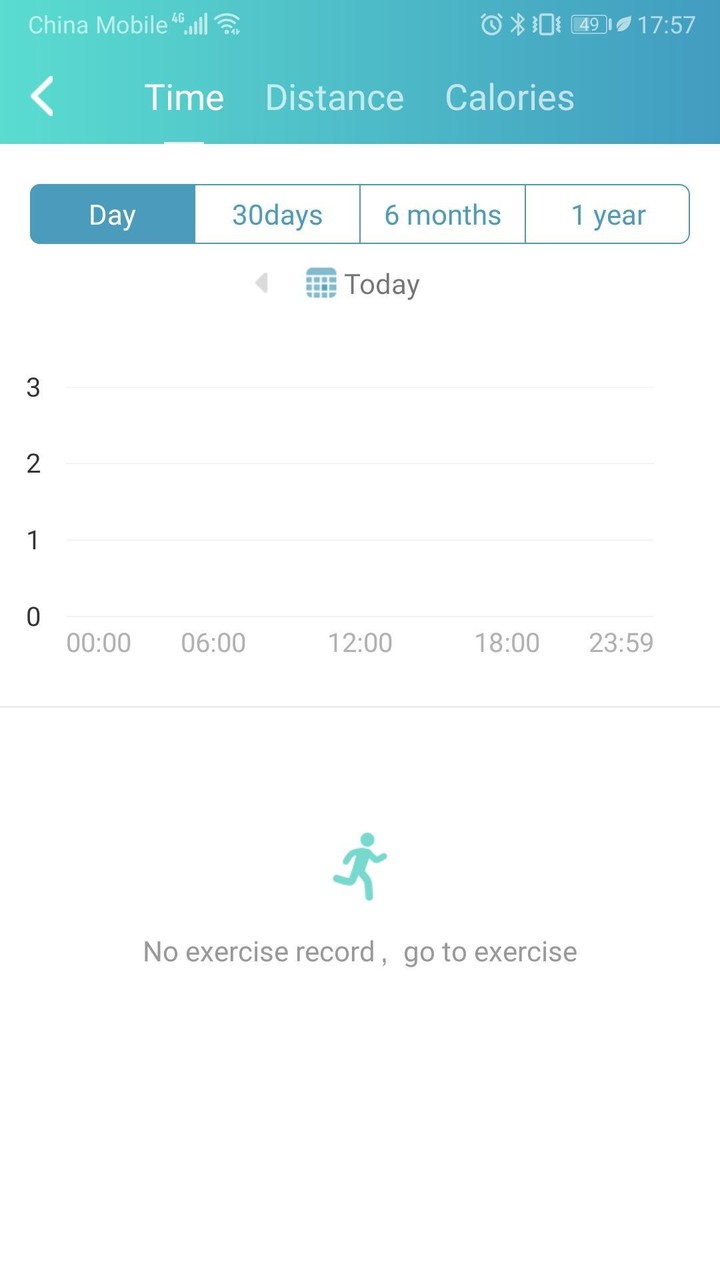The width and height of the screenshot is (720, 1280).
Task: Select the Time tab
Action: (184, 97)
